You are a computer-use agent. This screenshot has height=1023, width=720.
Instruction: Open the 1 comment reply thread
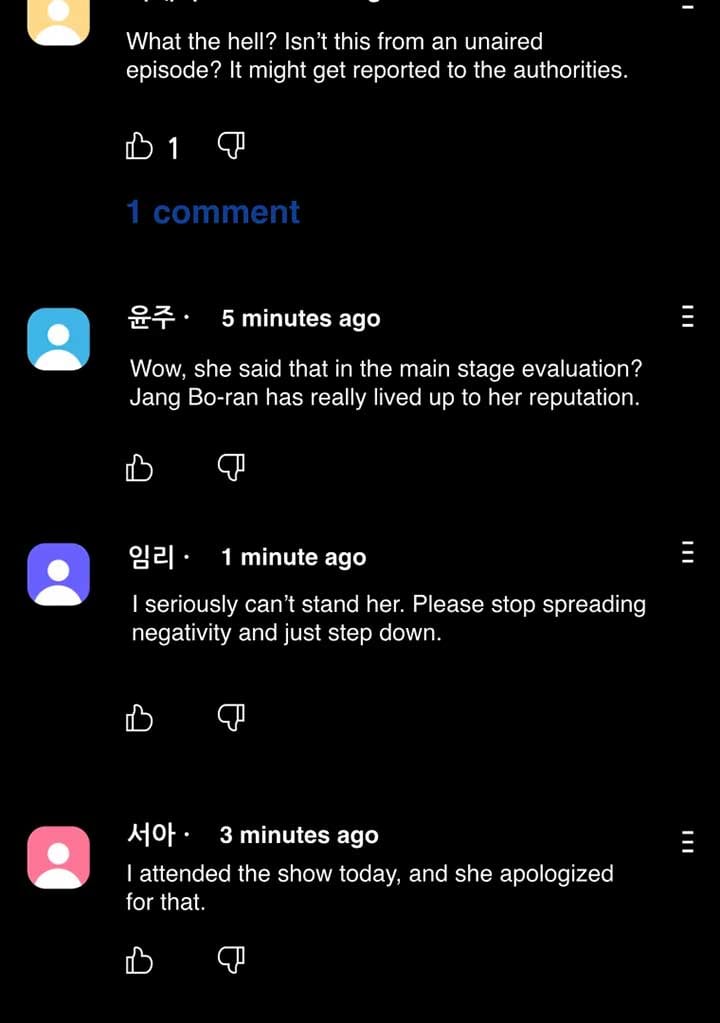coord(212,212)
